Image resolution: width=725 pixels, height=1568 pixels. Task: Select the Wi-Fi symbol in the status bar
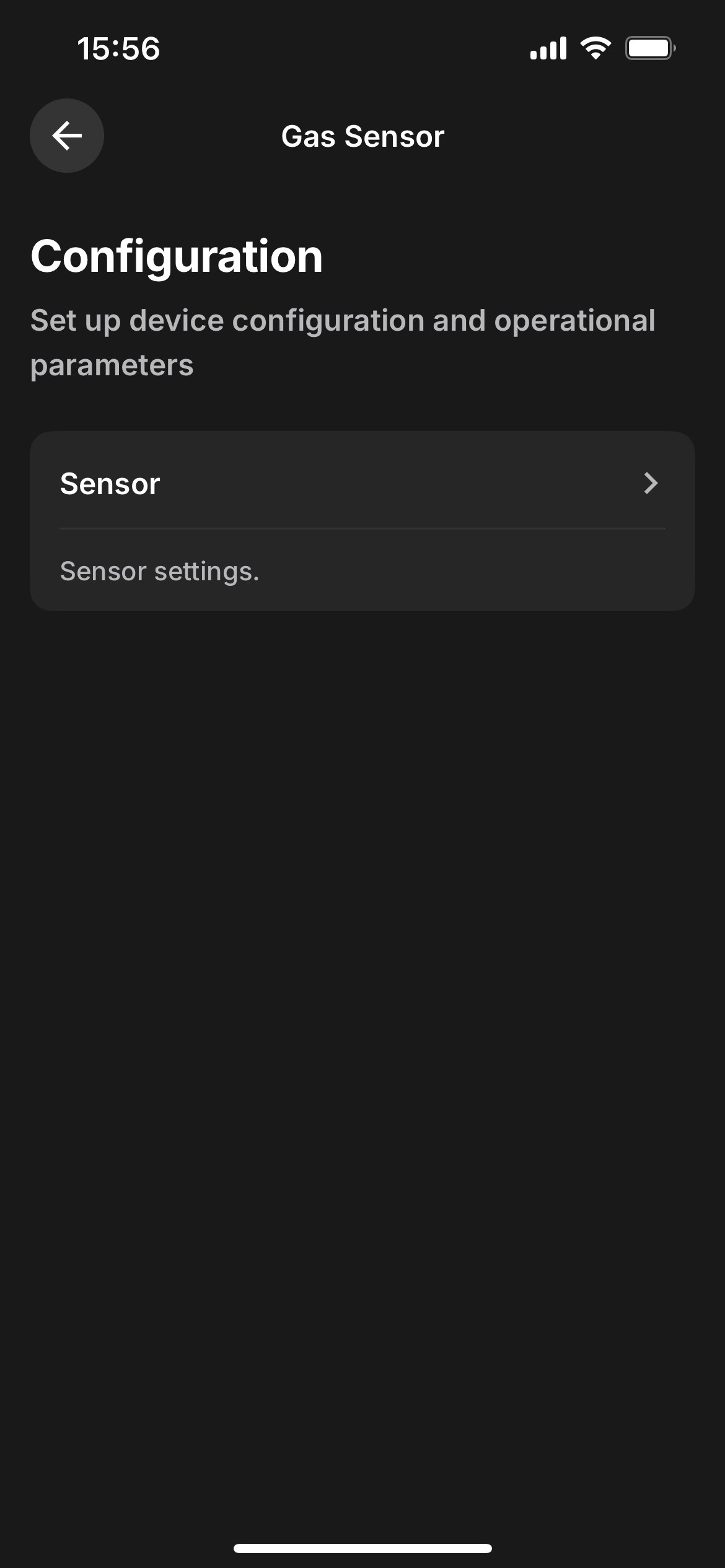click(596, 48)
